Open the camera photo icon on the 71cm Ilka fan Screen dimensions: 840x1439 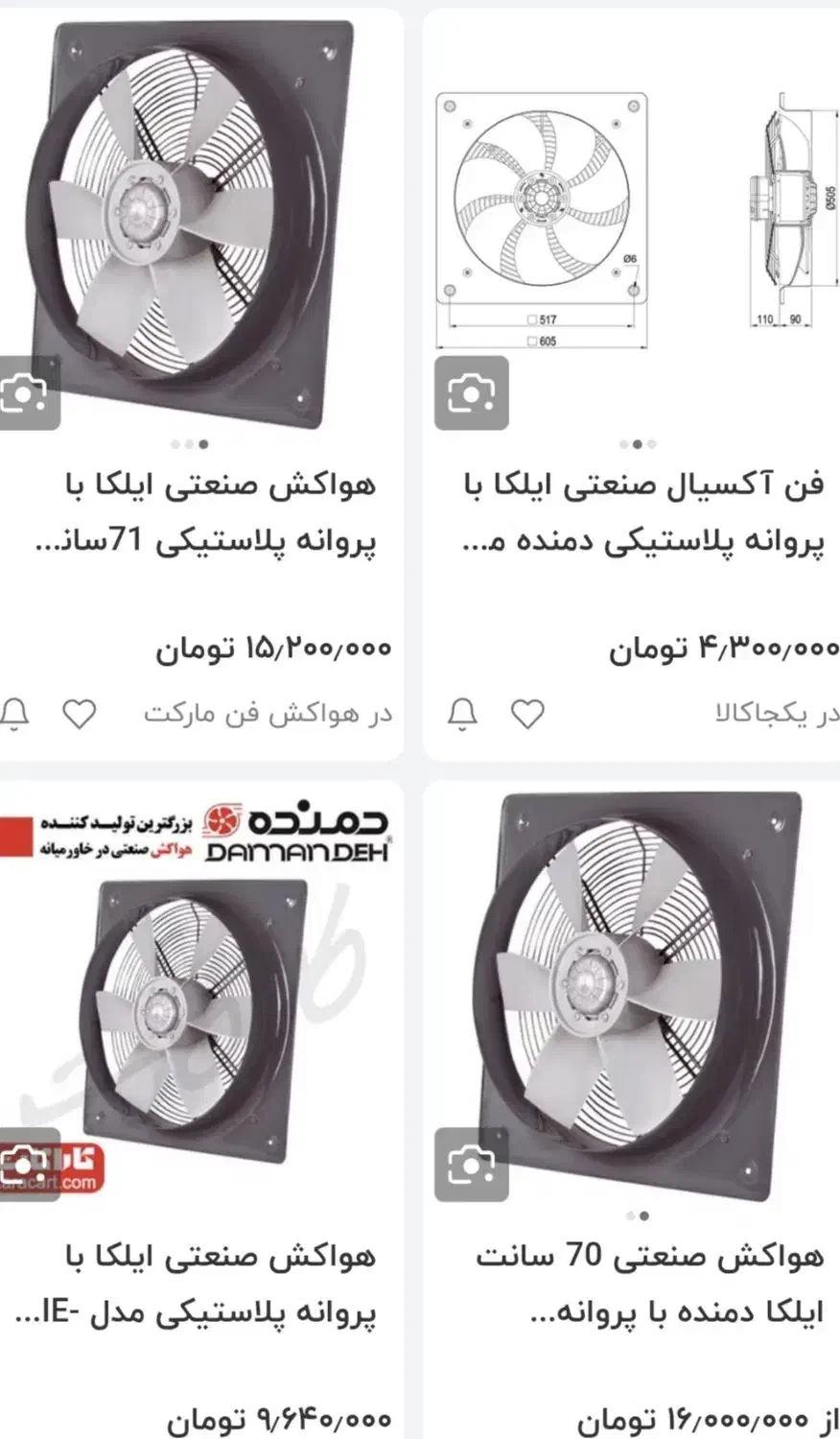tap(25, 393)
